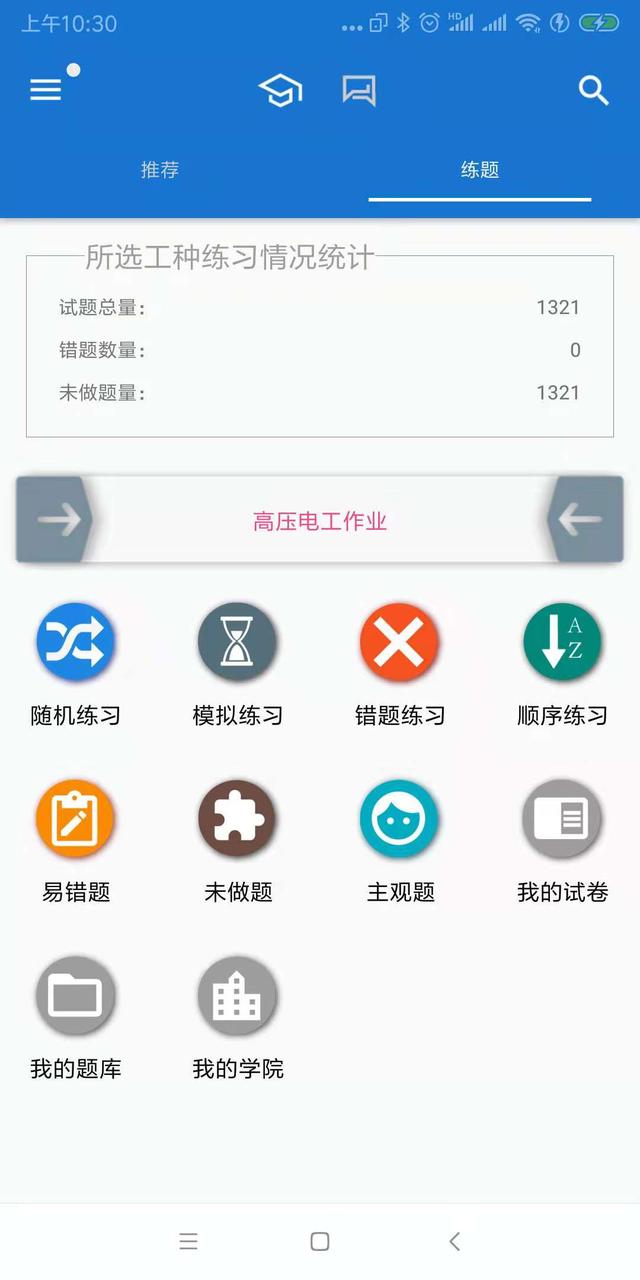Open the hamburger drawer menu
The image size is (640, 1280).
point(46,90)
